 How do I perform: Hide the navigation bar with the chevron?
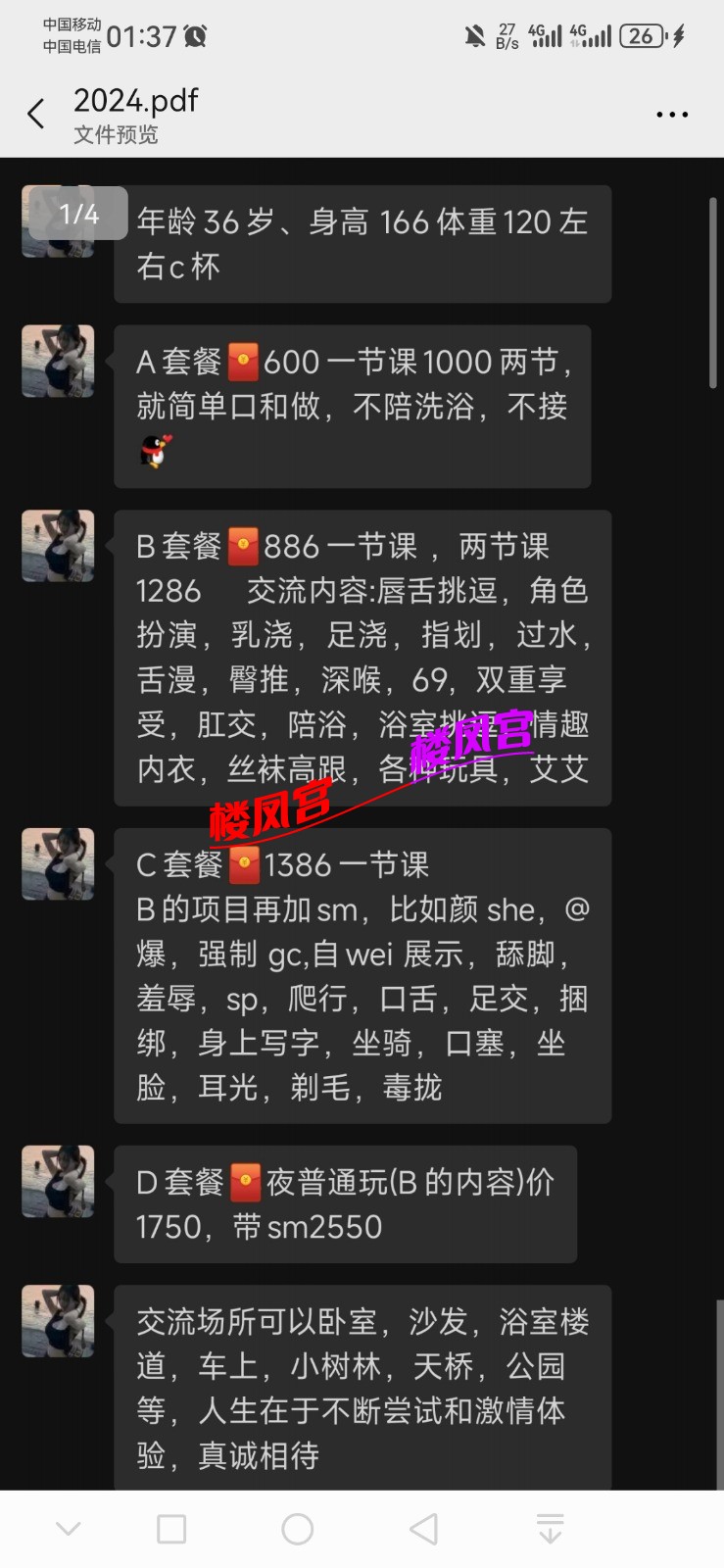coord(69,1529)
